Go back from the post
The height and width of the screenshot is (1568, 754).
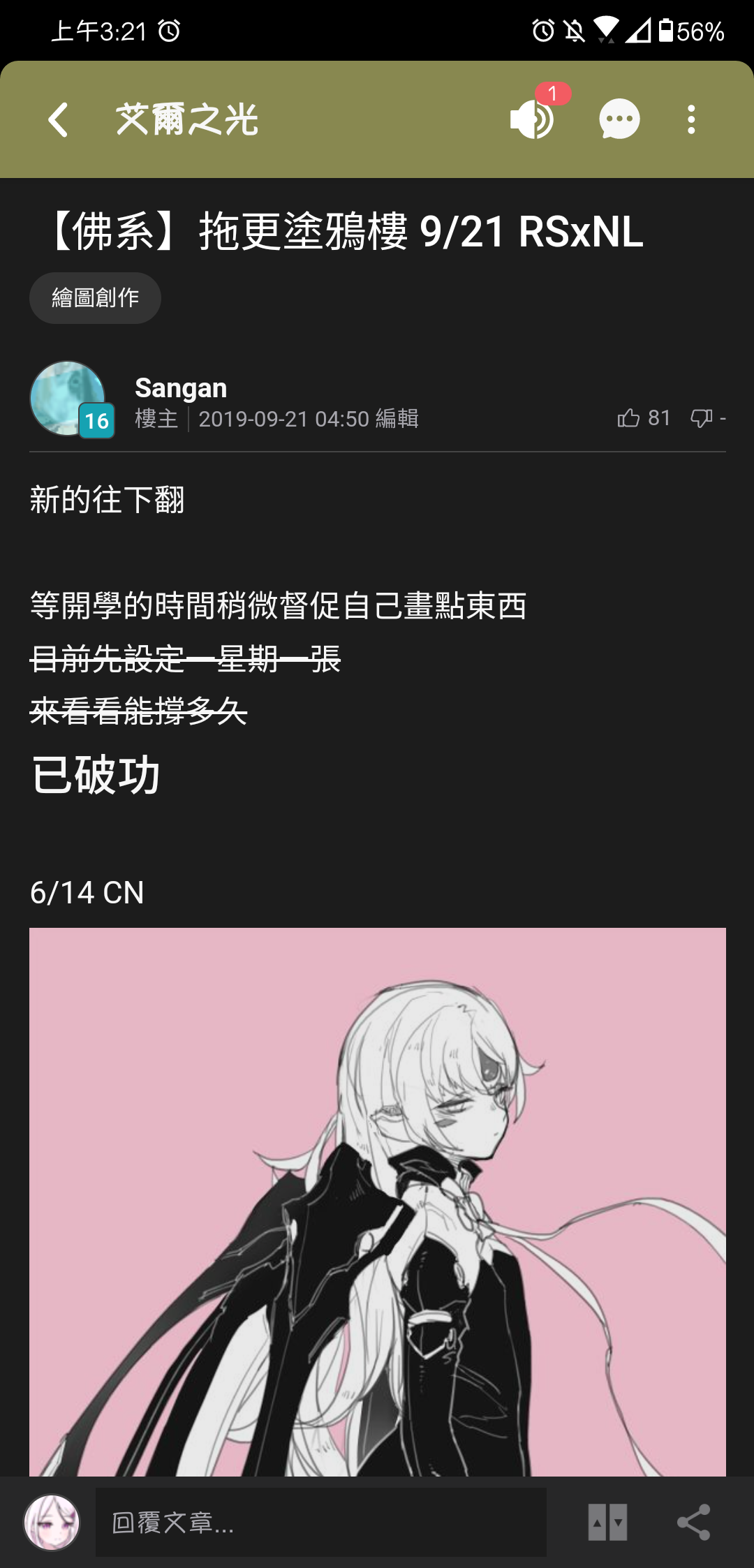[59, 119]
